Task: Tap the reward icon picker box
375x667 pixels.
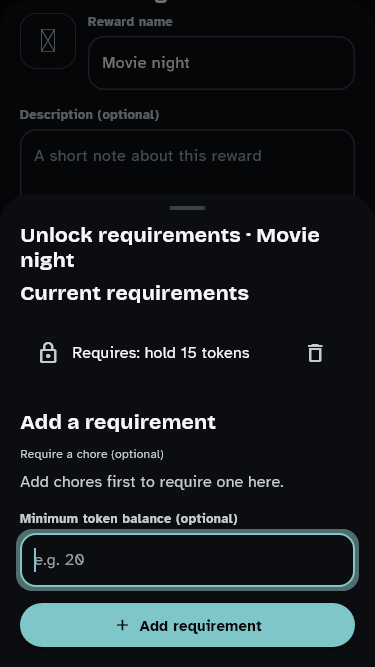Action: click(48, 41)
